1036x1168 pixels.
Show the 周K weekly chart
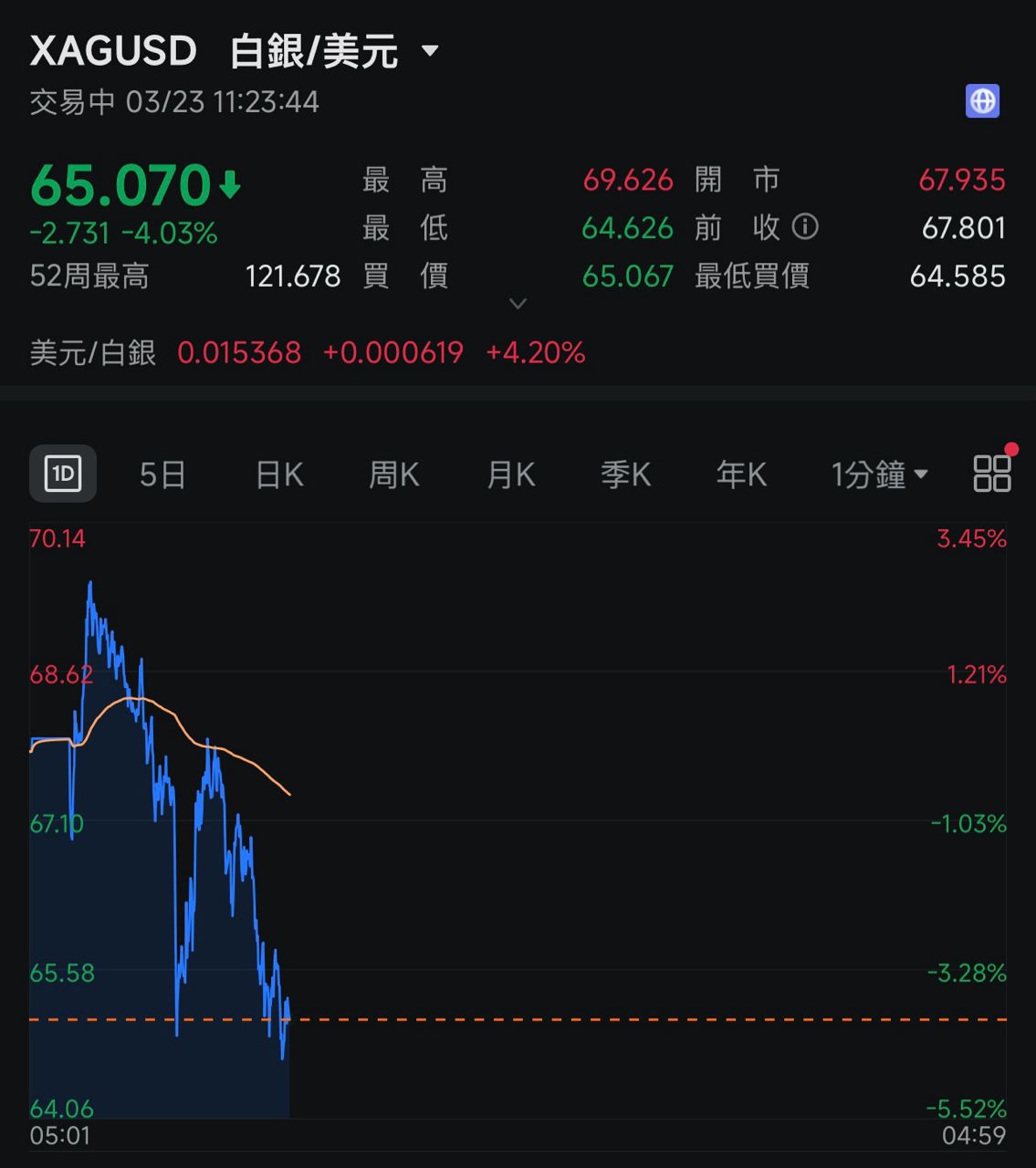393,474
